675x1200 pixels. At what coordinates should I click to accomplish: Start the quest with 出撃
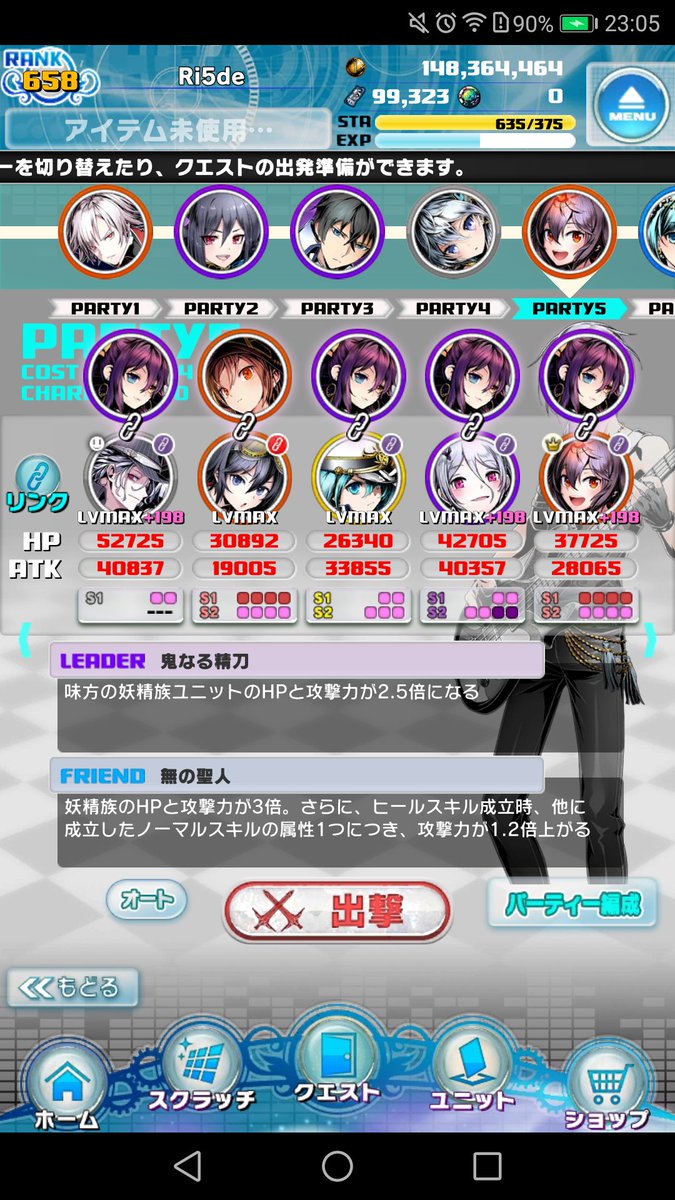[337, 910]
